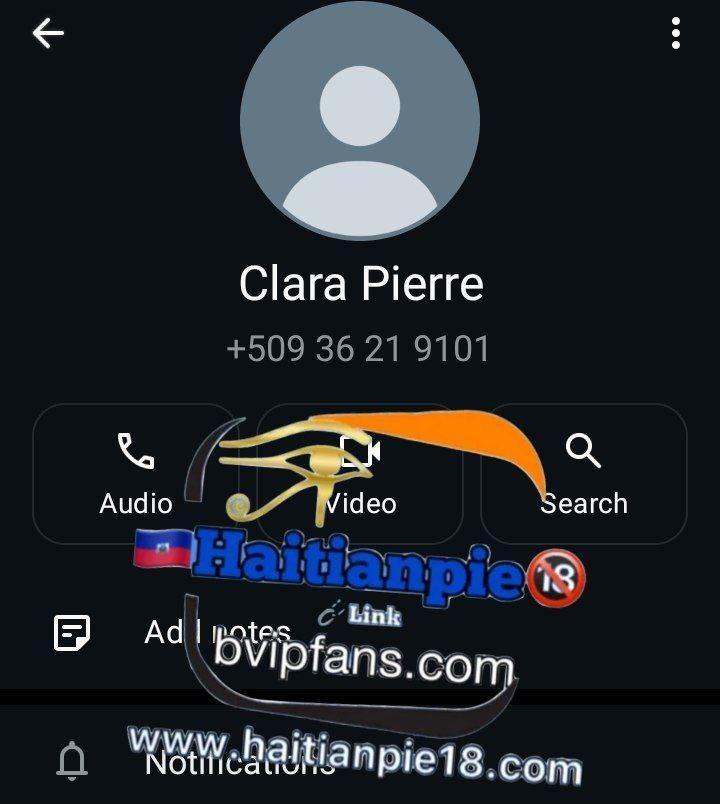Search within this chat
The height and width of the screenshot is (804, 720).
click(584, 473)
